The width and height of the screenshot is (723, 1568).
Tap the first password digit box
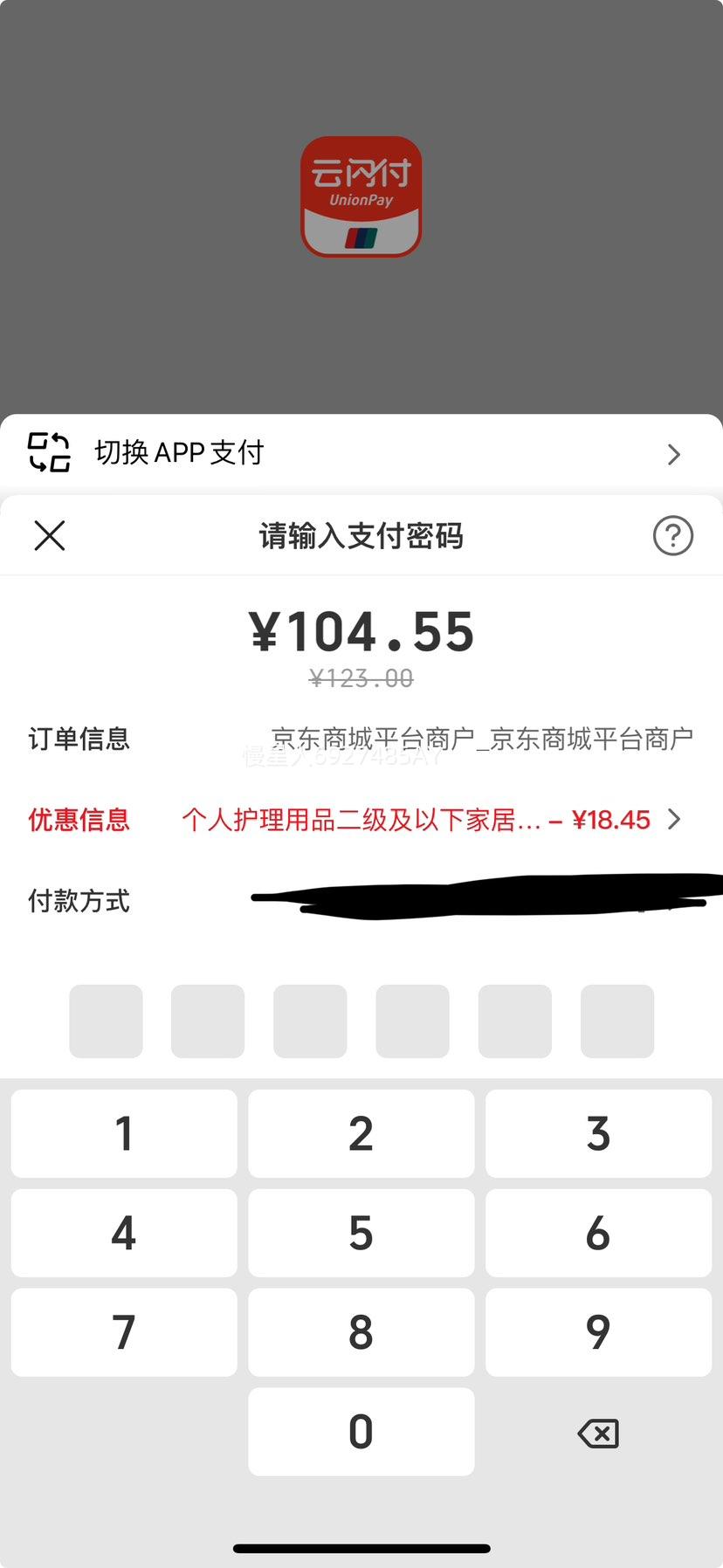[106, 1021]
